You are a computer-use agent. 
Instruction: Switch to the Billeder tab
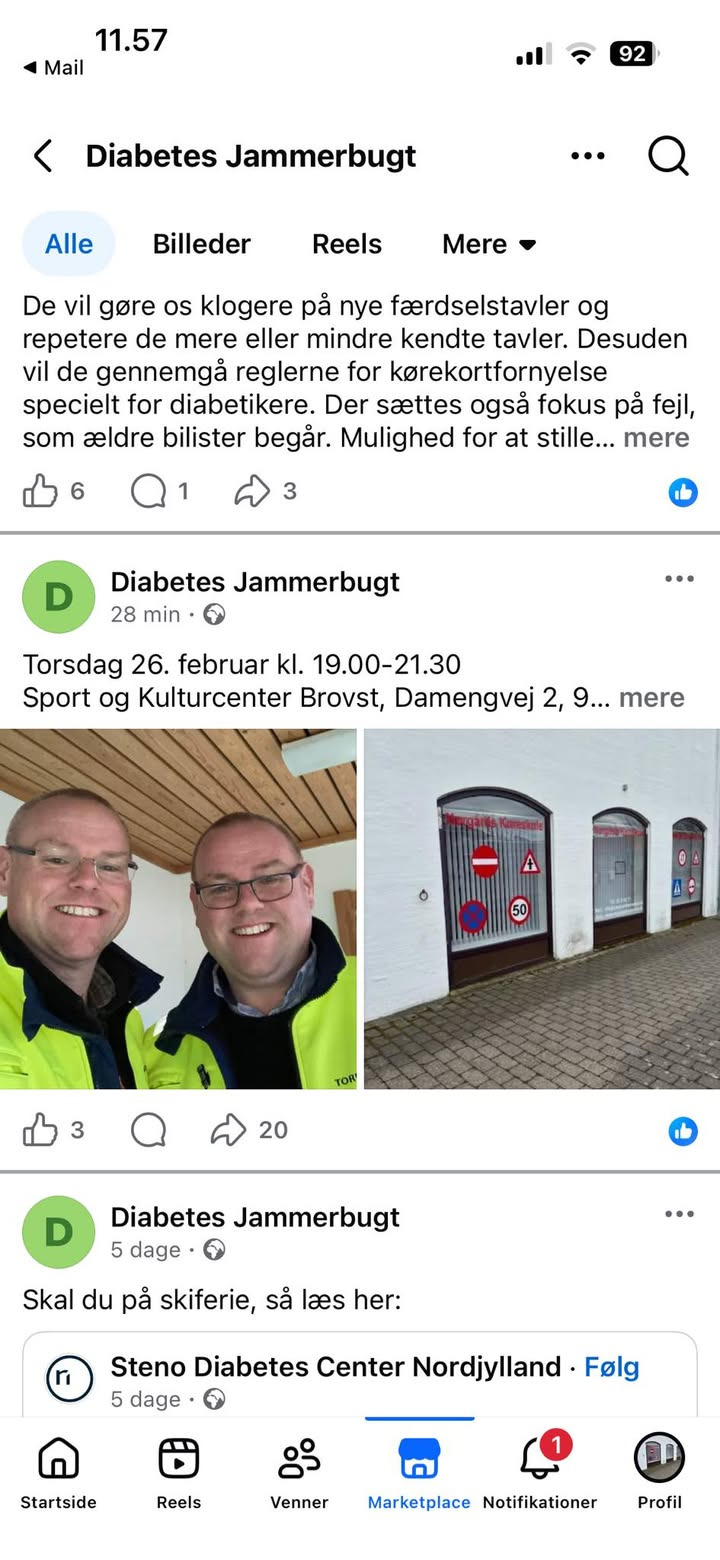(201, 243)
